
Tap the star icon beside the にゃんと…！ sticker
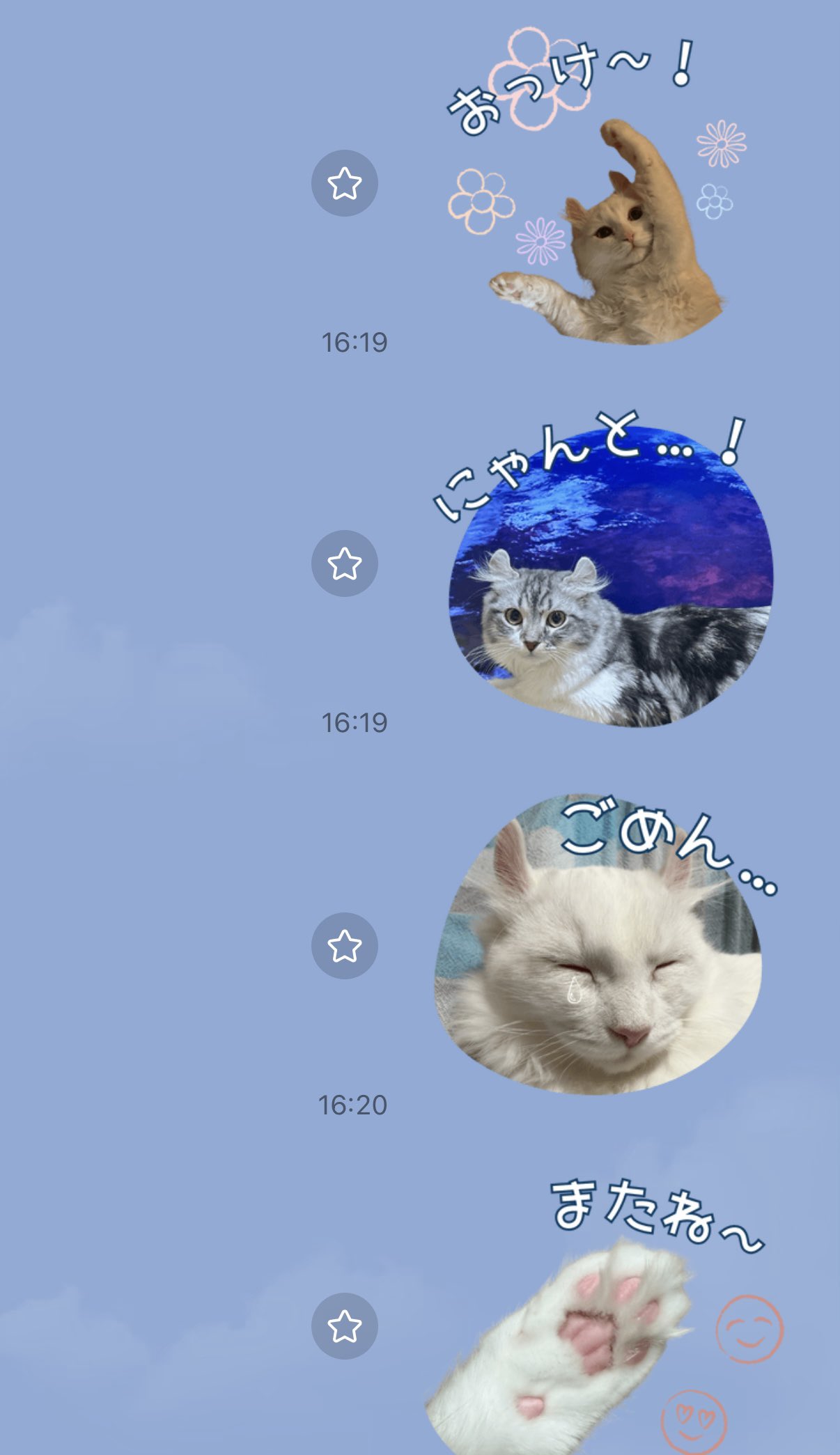pos(344,563)
